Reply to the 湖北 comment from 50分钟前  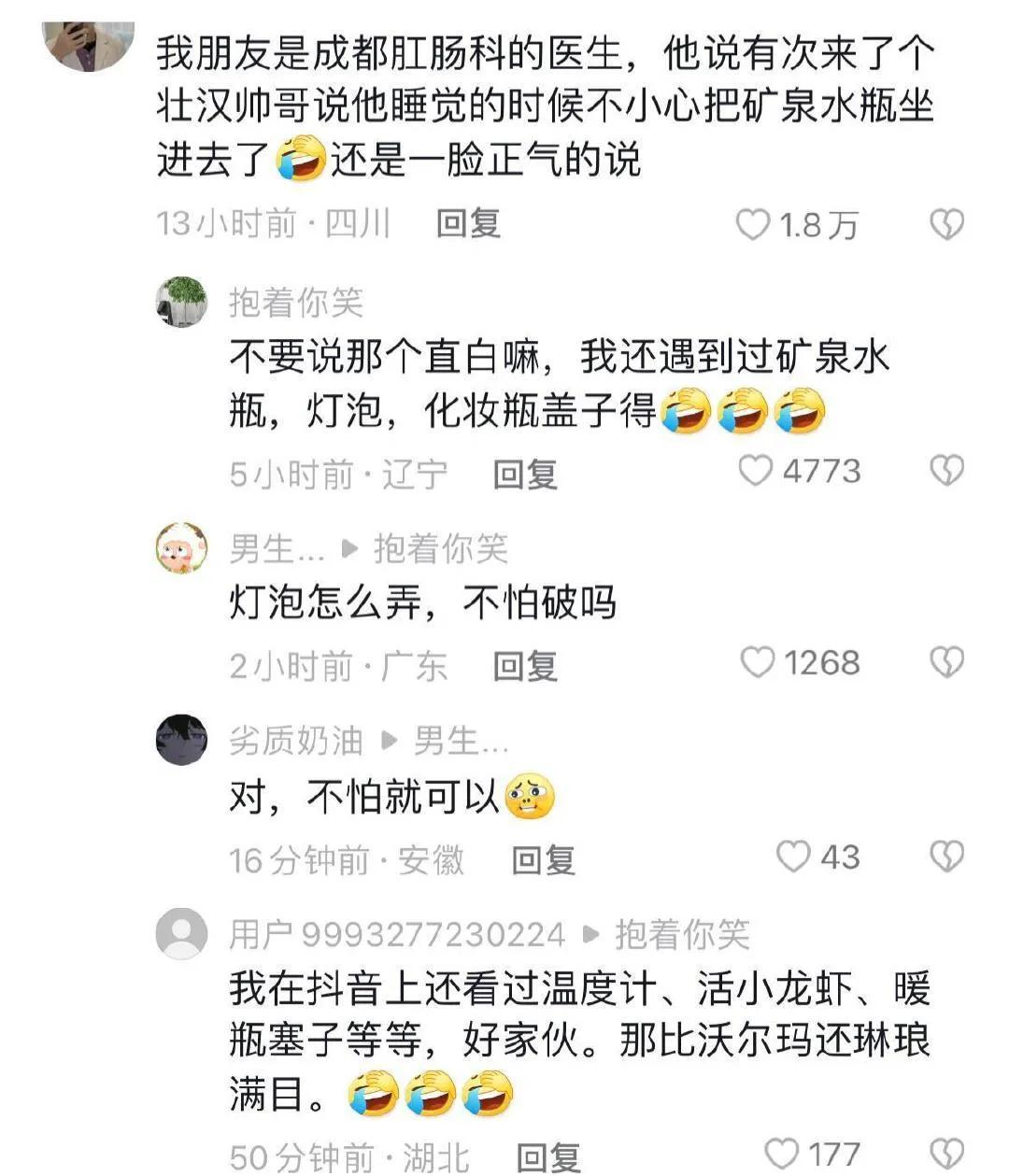[548, 1157]
